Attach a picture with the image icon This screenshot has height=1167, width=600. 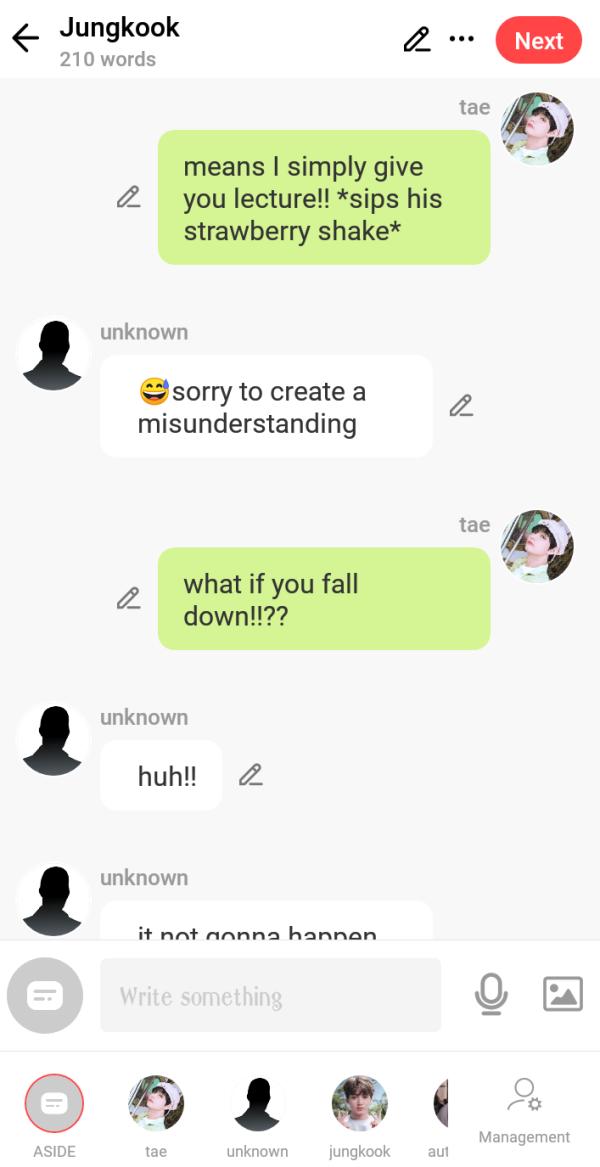(562, 994)
